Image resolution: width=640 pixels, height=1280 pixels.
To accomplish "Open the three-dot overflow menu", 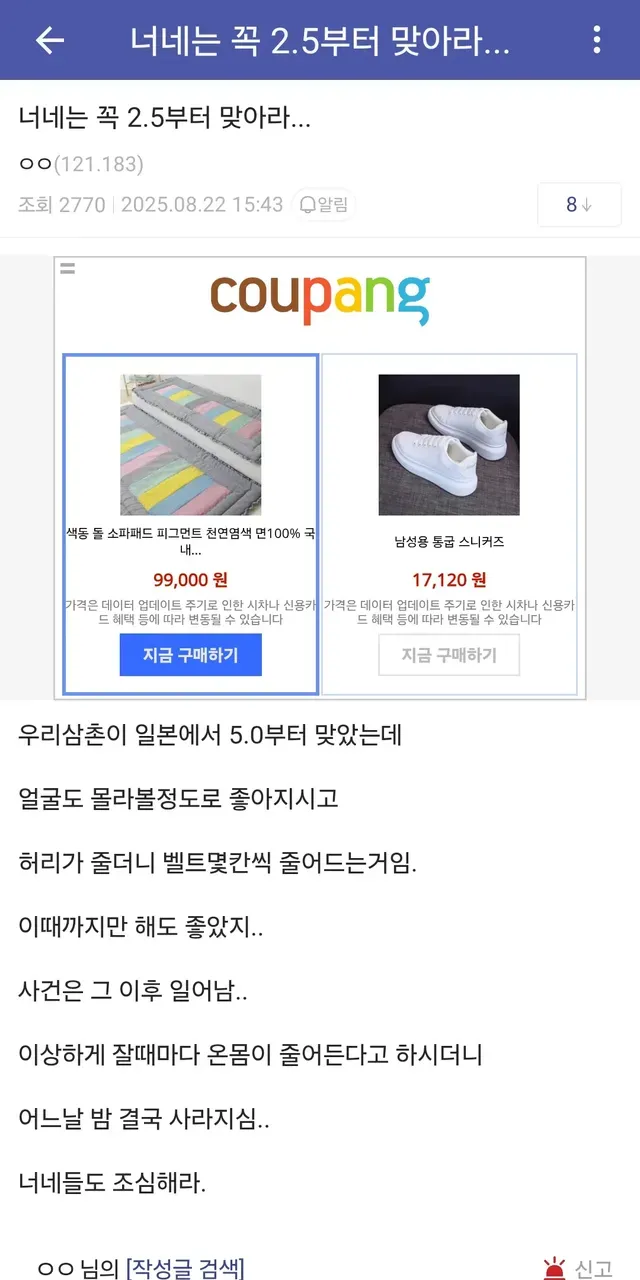I will (597, 40).
